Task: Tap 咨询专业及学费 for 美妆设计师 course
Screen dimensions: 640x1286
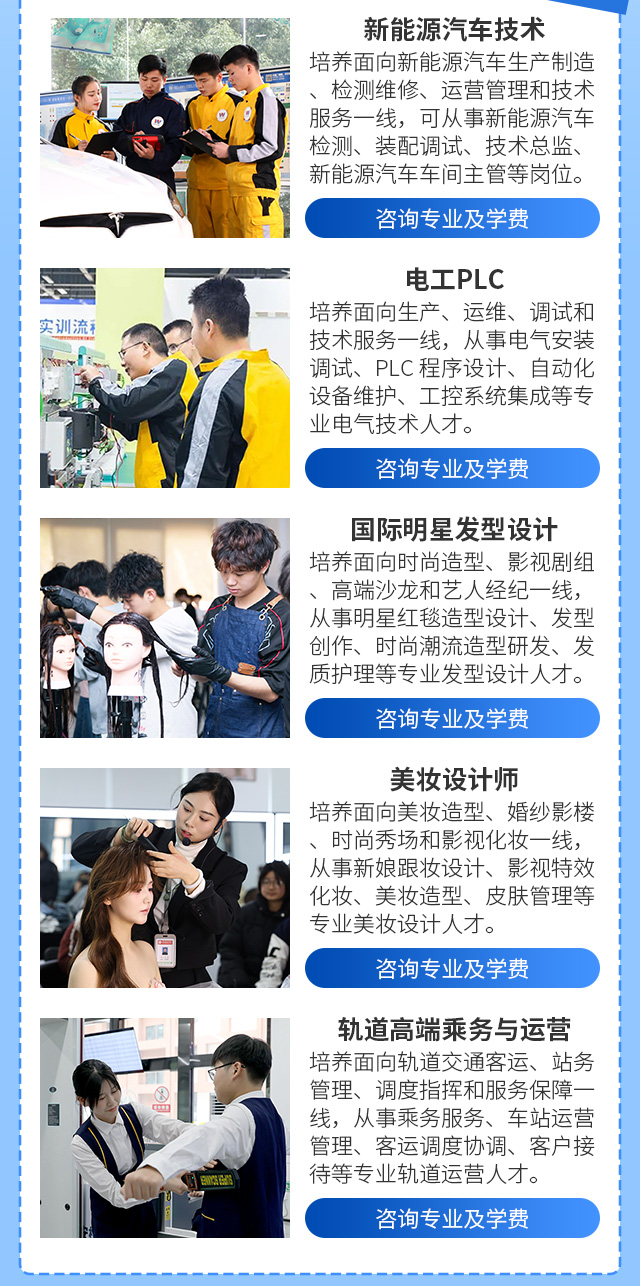Action: (452, 968)
